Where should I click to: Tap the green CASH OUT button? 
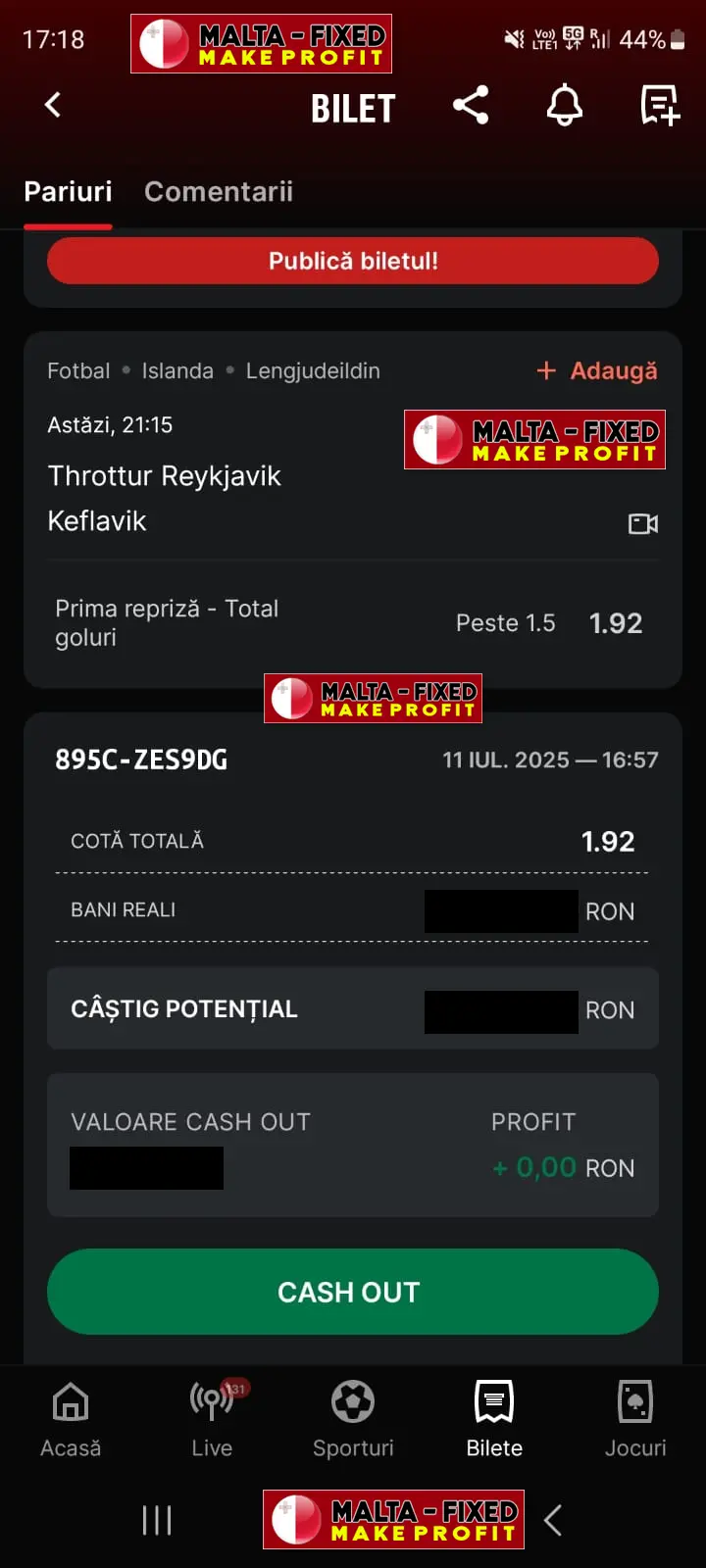pos(353,1292)
